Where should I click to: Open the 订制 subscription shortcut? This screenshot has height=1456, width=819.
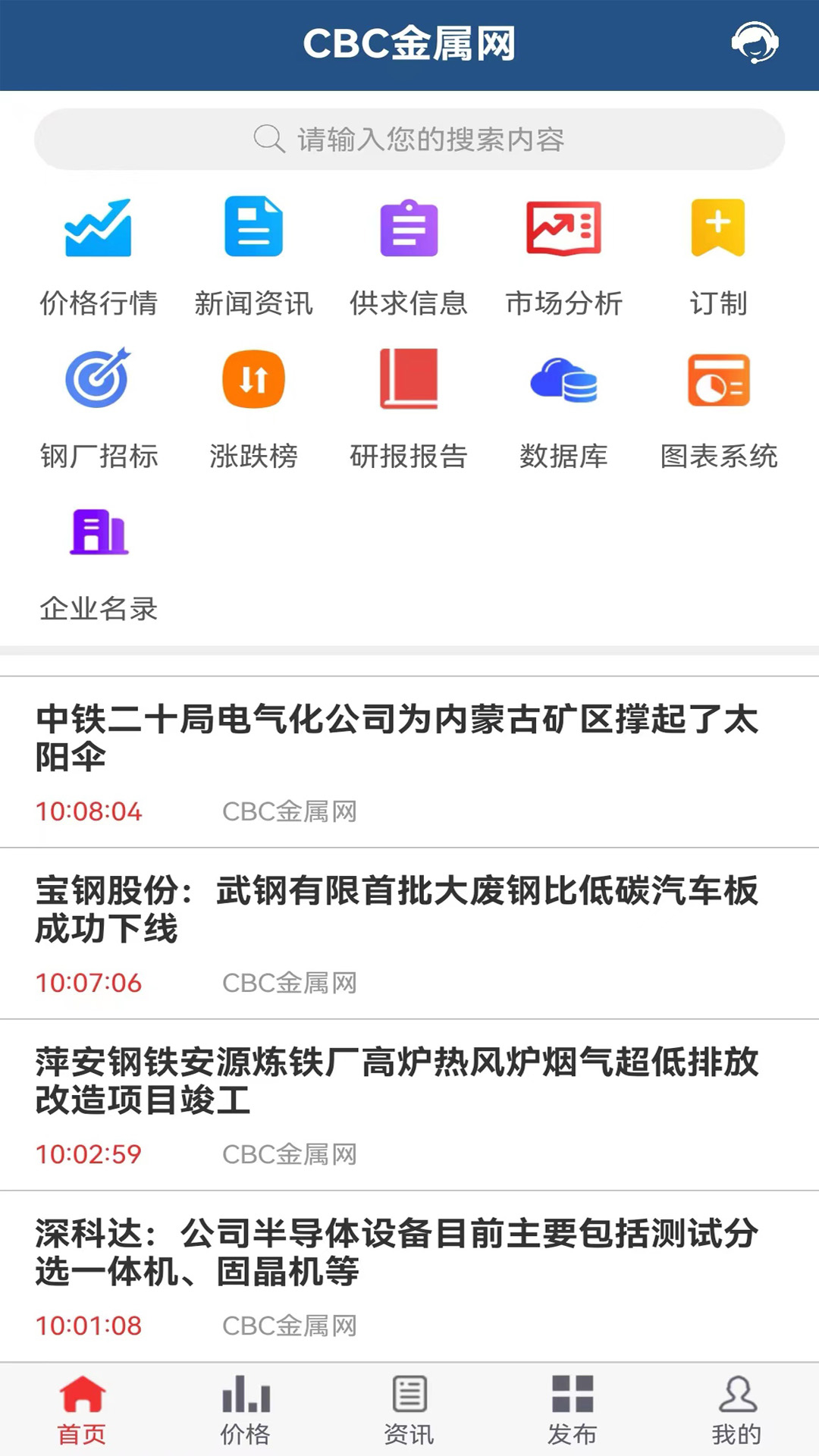[x=718, y=258]
